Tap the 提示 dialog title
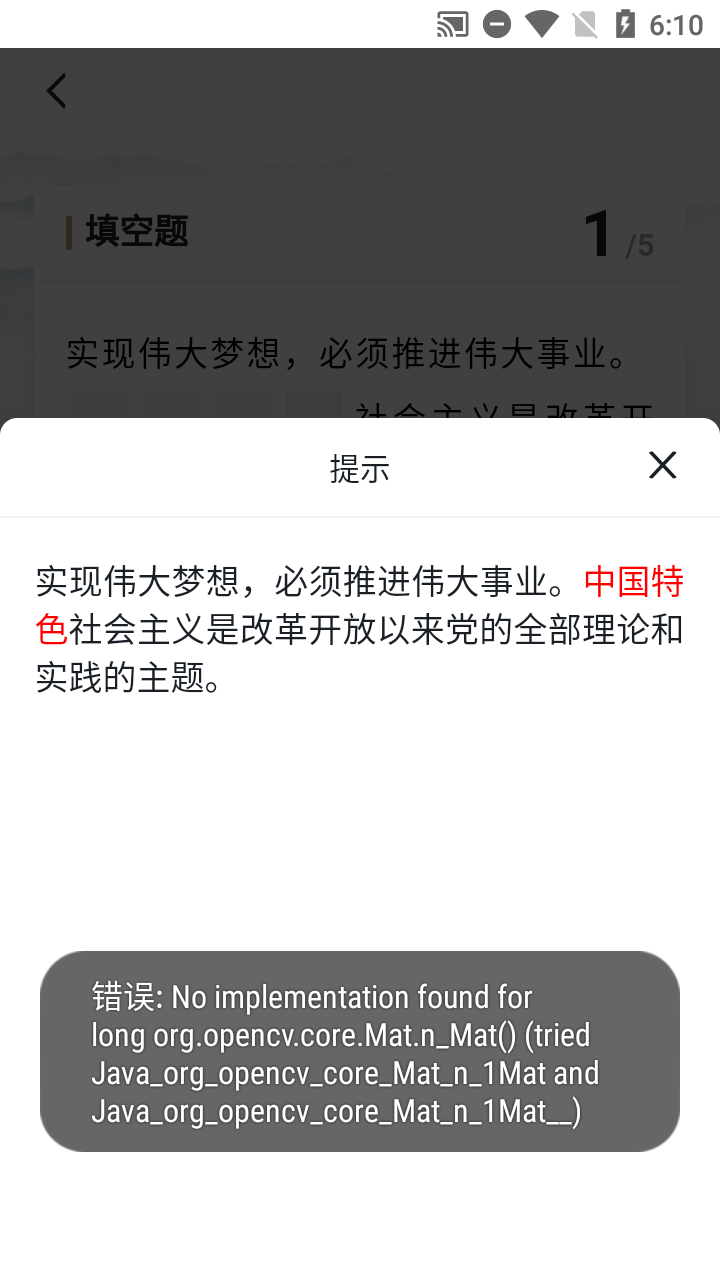This screenshot has width=720, height=1280. click(x=362, y=468)
